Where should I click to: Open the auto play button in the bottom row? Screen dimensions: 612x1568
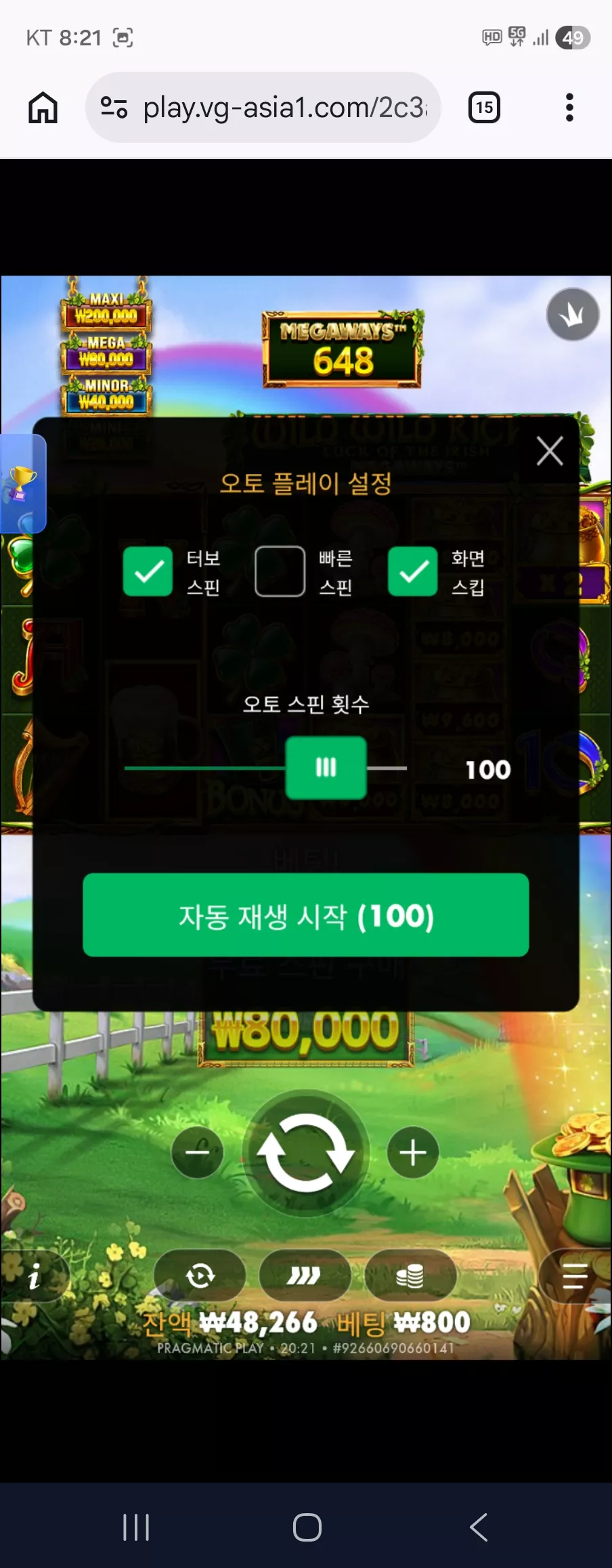[x=200, y=1276]
